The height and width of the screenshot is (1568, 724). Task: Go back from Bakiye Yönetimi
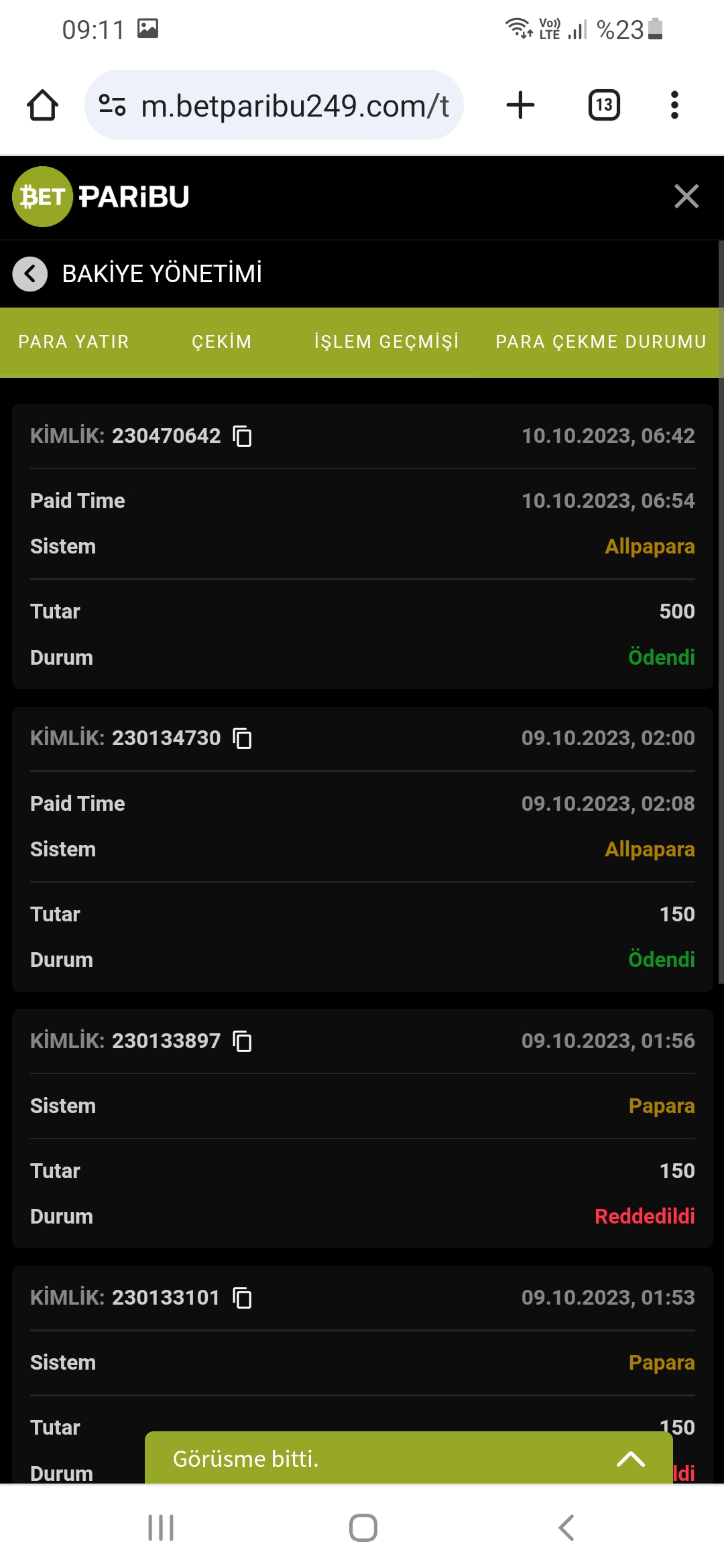click(30, 273)
